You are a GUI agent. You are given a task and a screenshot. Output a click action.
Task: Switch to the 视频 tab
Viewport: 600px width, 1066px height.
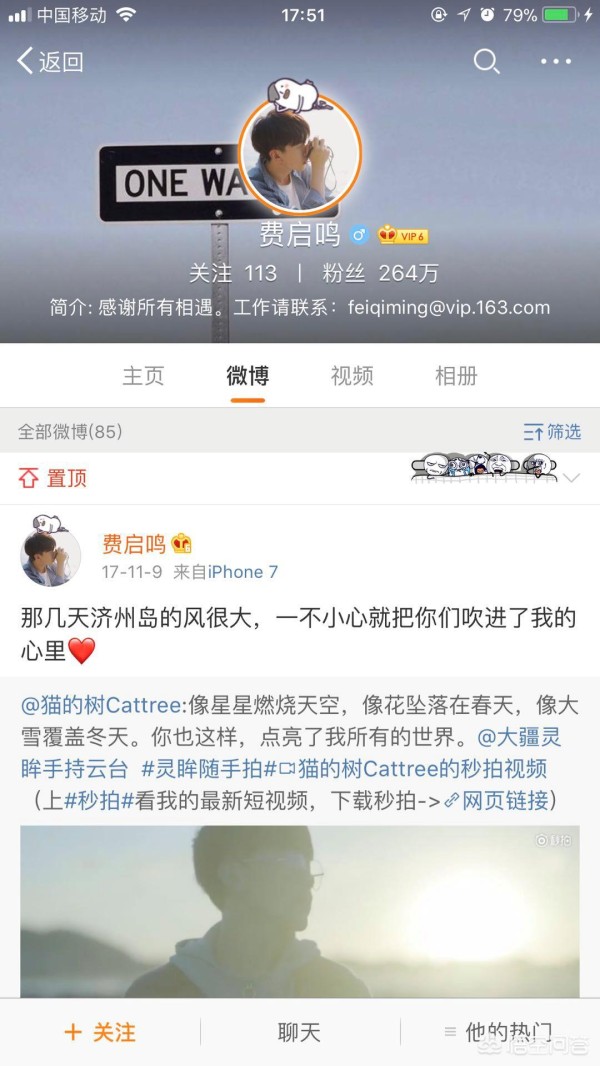pyautogui.click(x=351, y=375)
